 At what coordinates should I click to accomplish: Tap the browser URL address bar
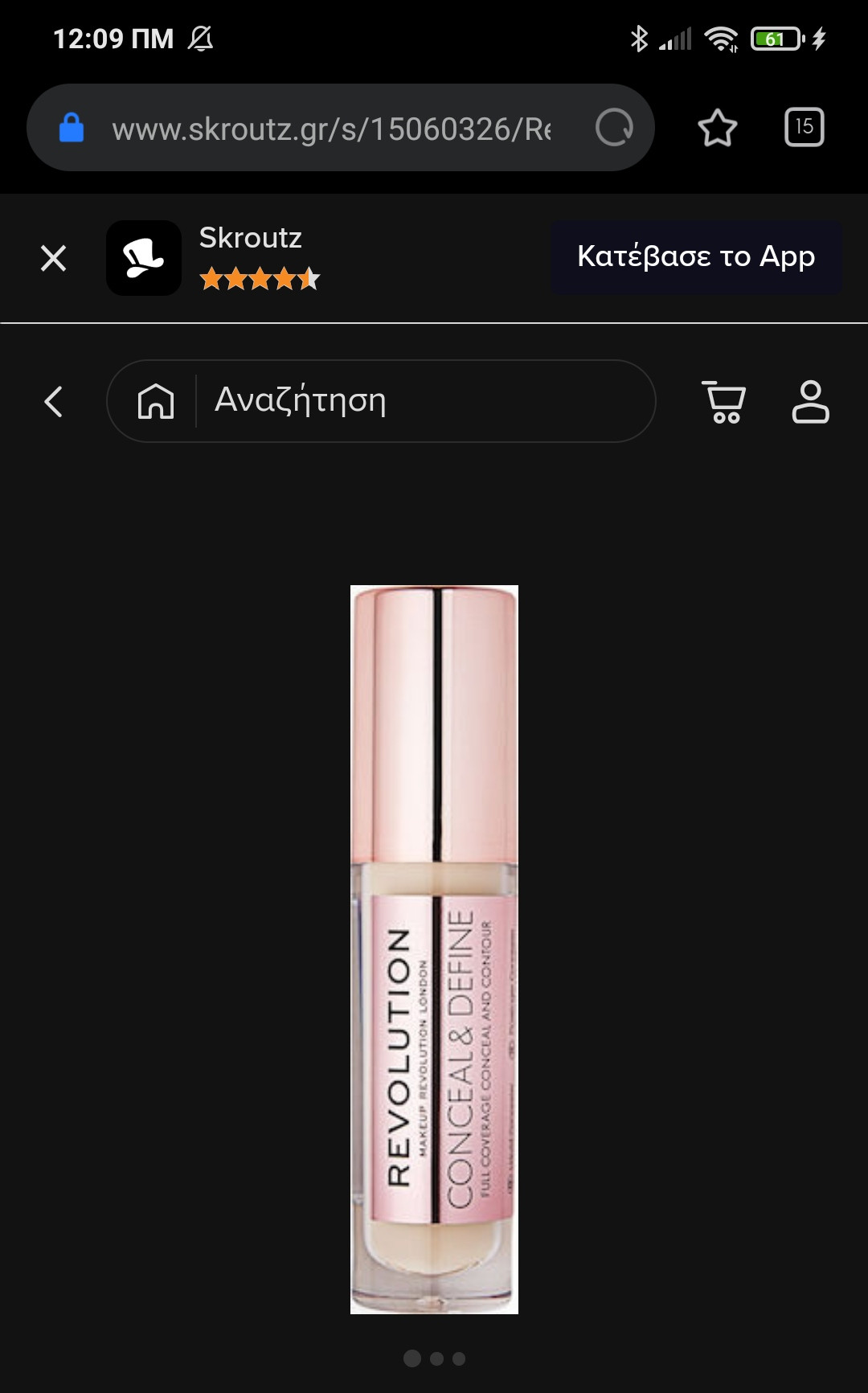point(330,129)
